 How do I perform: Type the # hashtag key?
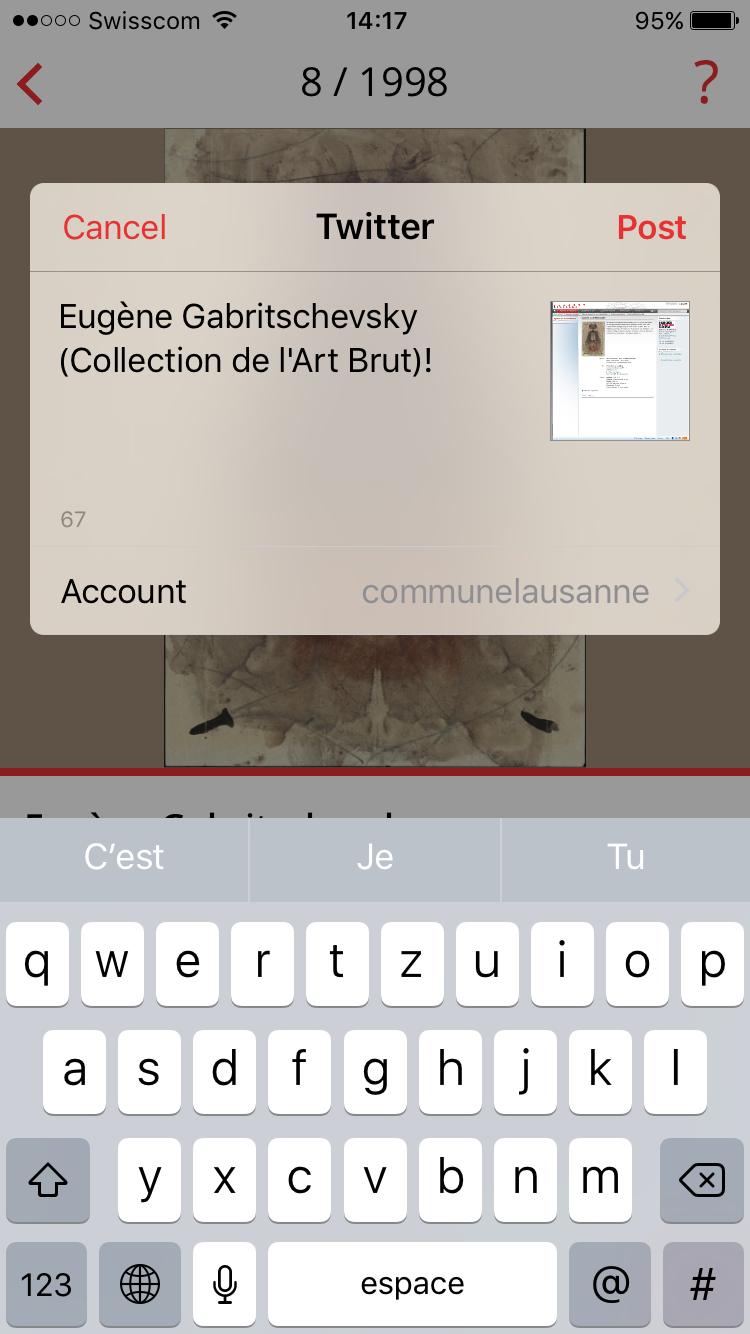[x=703, y=1284]
